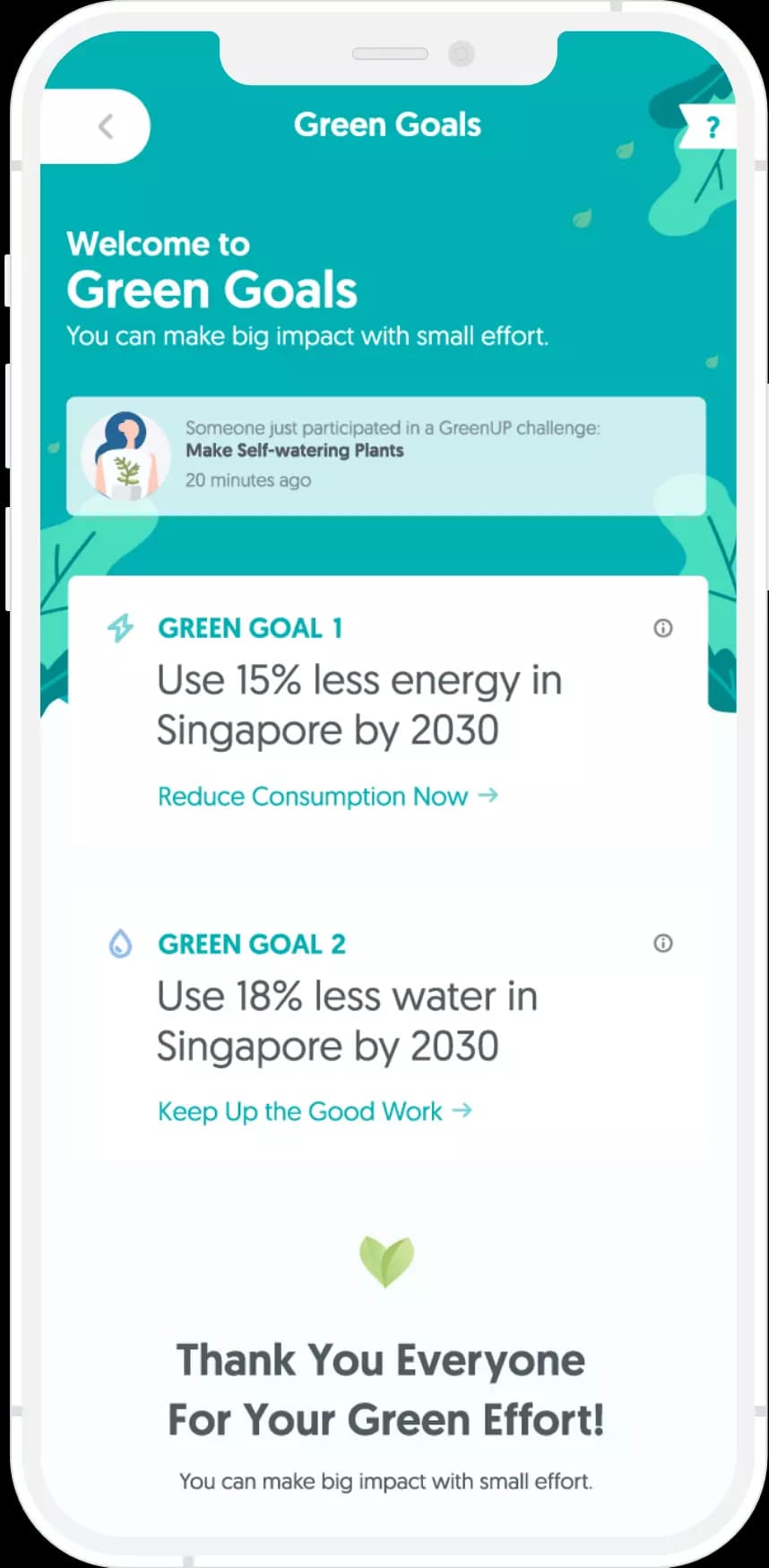Image resolution: width=769 pixels, height=1568 pixels.
Task: Open the Reduce Consumption Now link
Action: pos(312,796)
